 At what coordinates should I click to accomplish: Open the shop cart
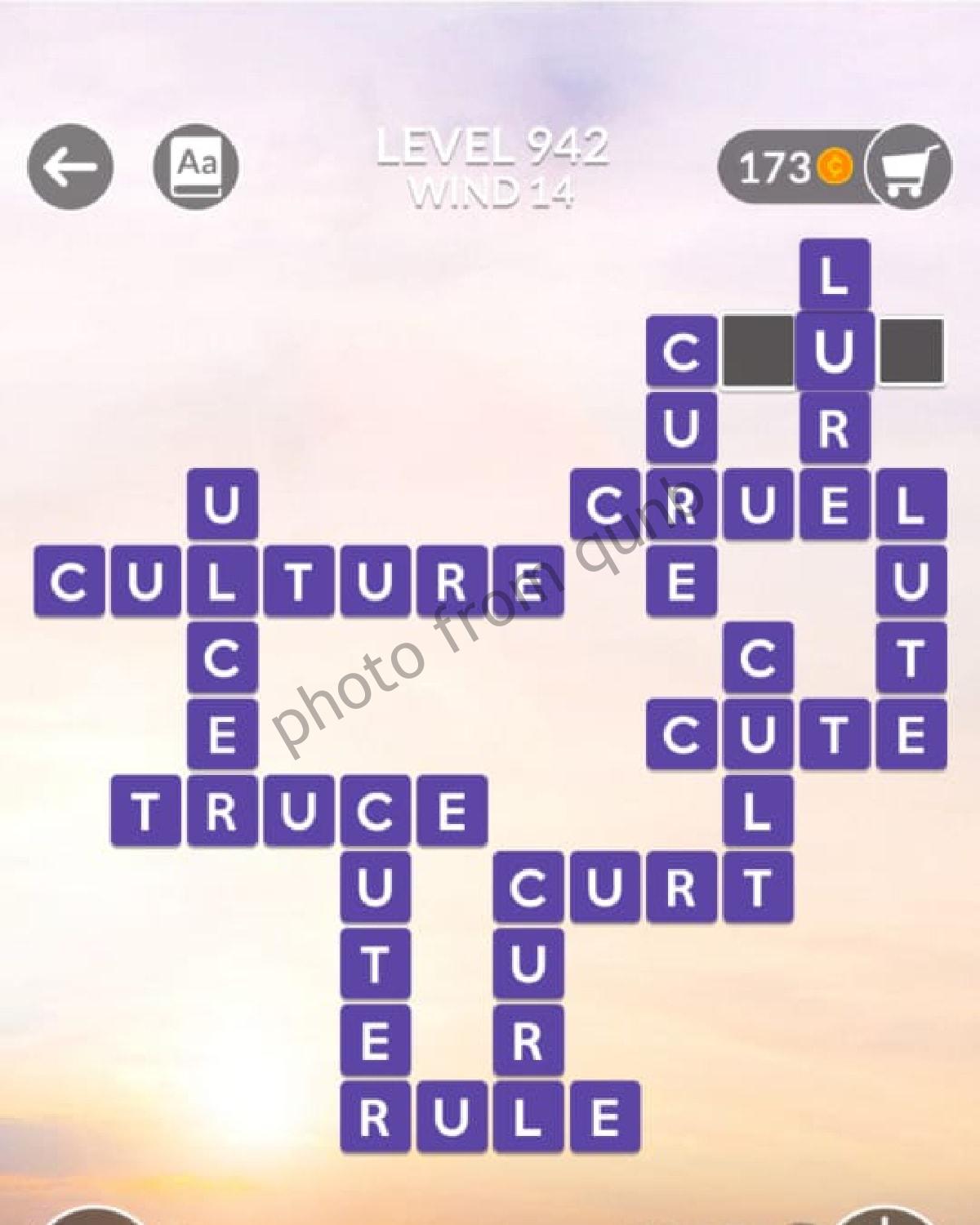pos(908,168)
